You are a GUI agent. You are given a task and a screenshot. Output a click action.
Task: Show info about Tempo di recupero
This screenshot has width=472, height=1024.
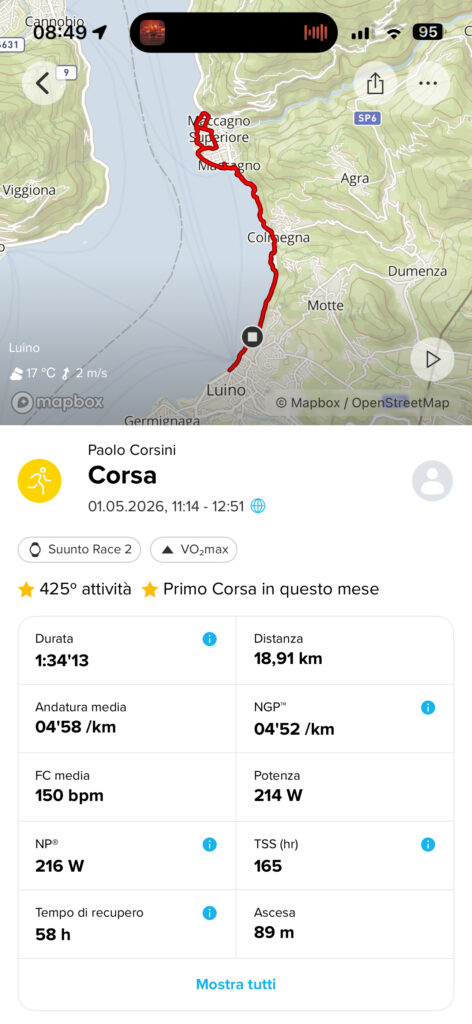click(x=209, y=913)
